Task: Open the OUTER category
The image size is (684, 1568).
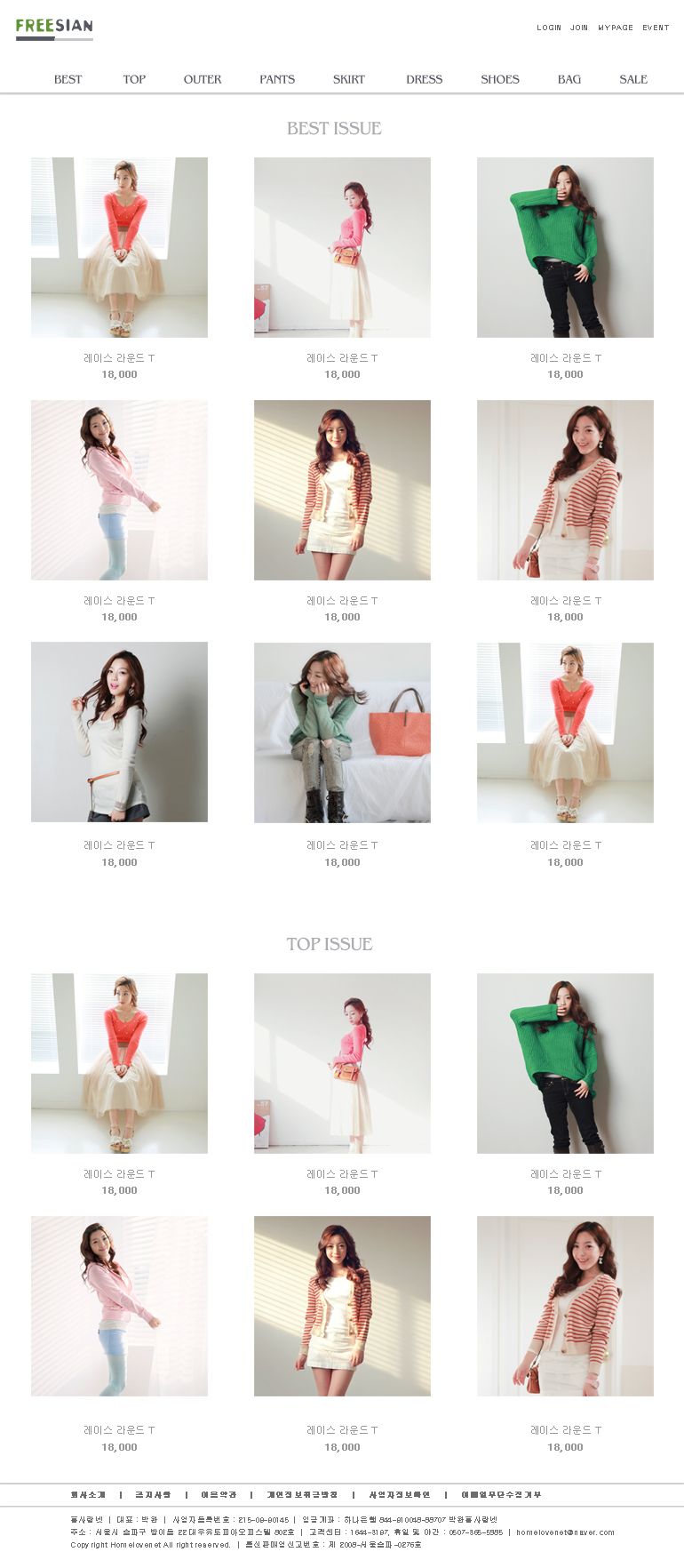Action: coord(203,79)
